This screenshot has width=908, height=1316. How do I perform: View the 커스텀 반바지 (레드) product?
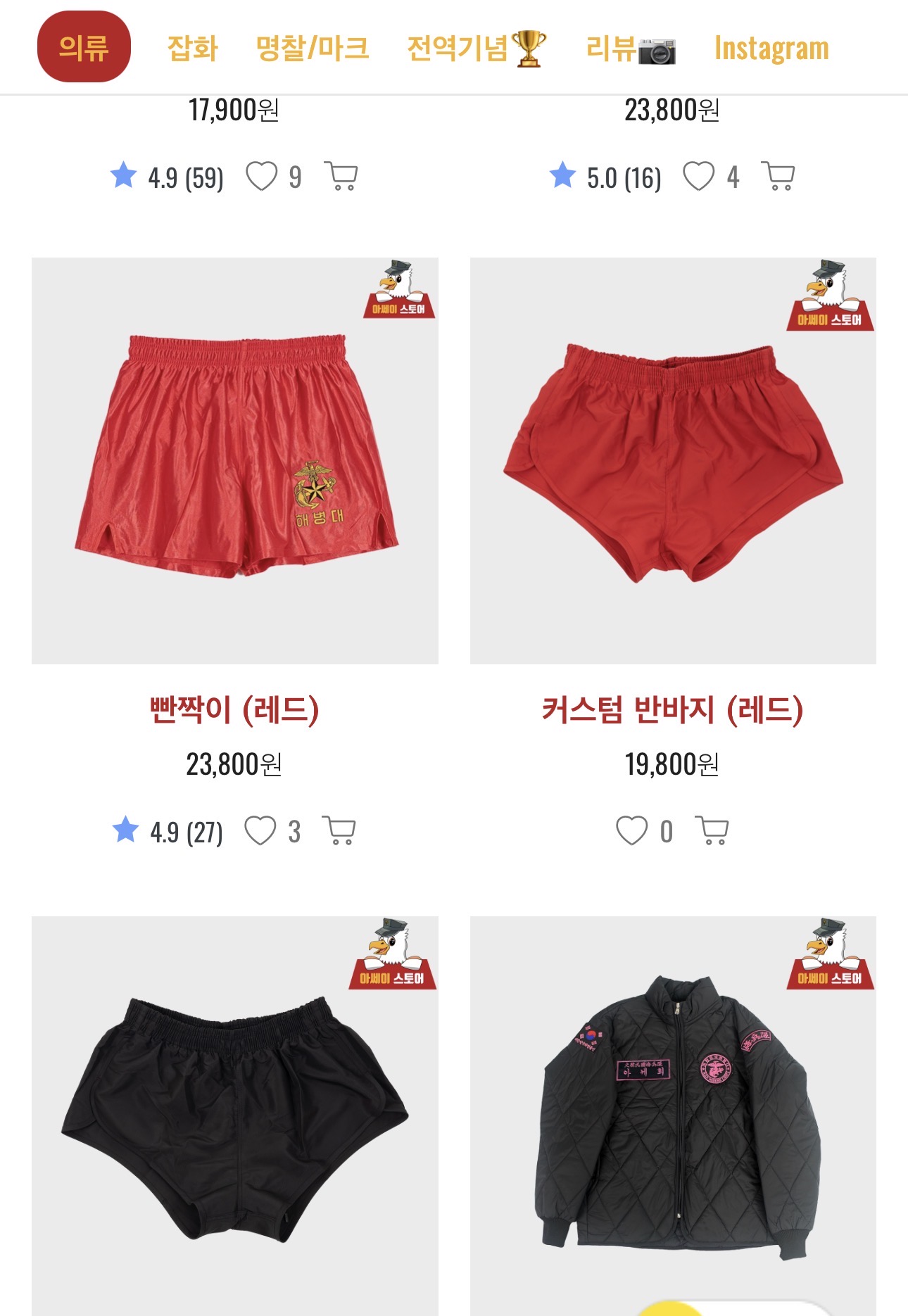672,461
